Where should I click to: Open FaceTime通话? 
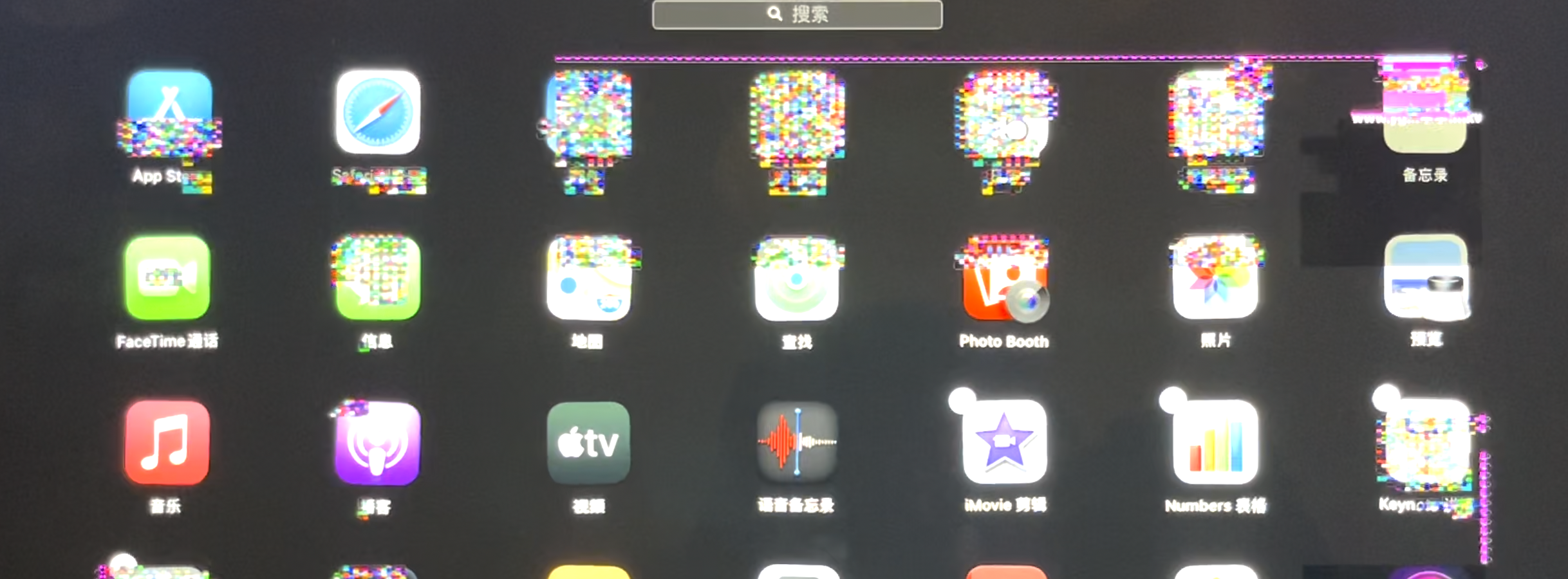167,278
